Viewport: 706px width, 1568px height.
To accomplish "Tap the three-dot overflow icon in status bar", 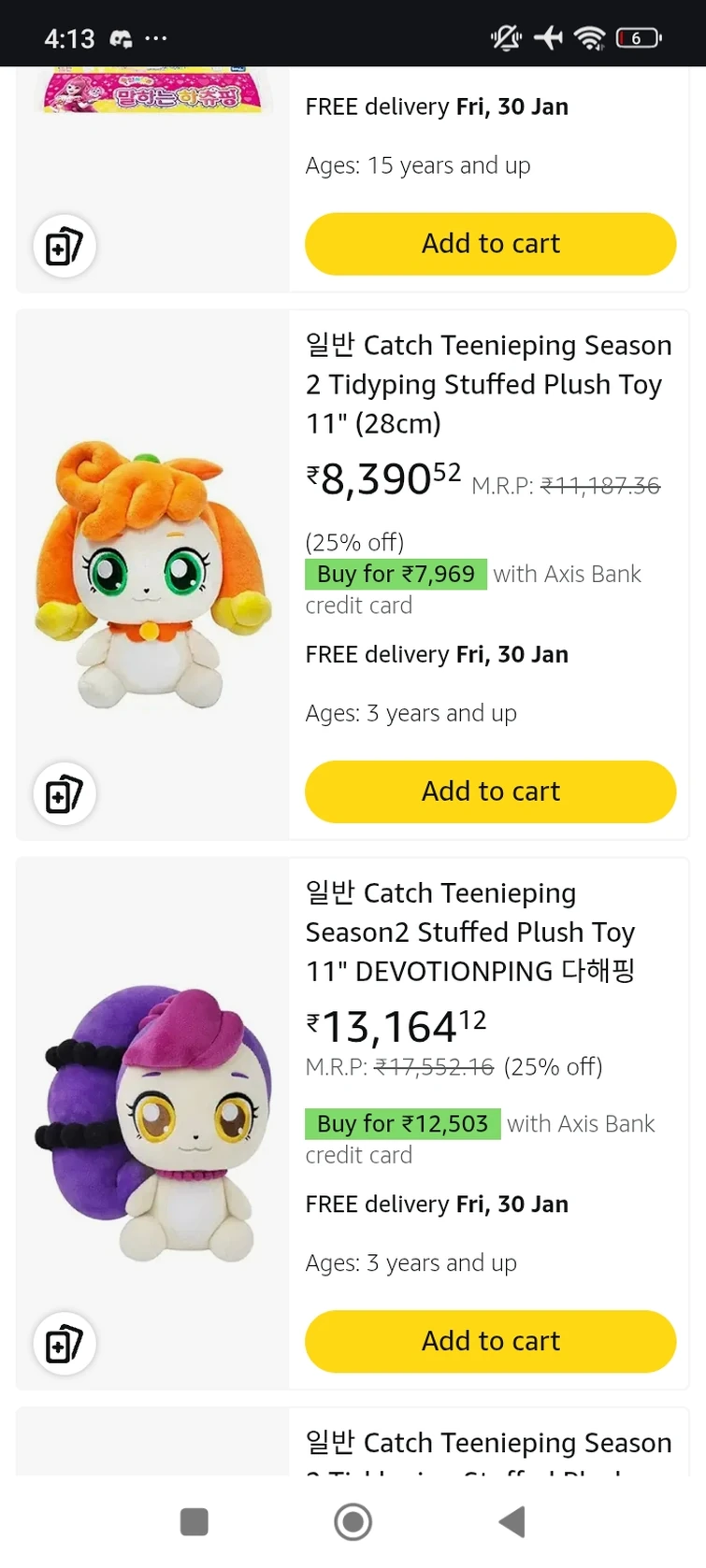I will tap(155, 39).
